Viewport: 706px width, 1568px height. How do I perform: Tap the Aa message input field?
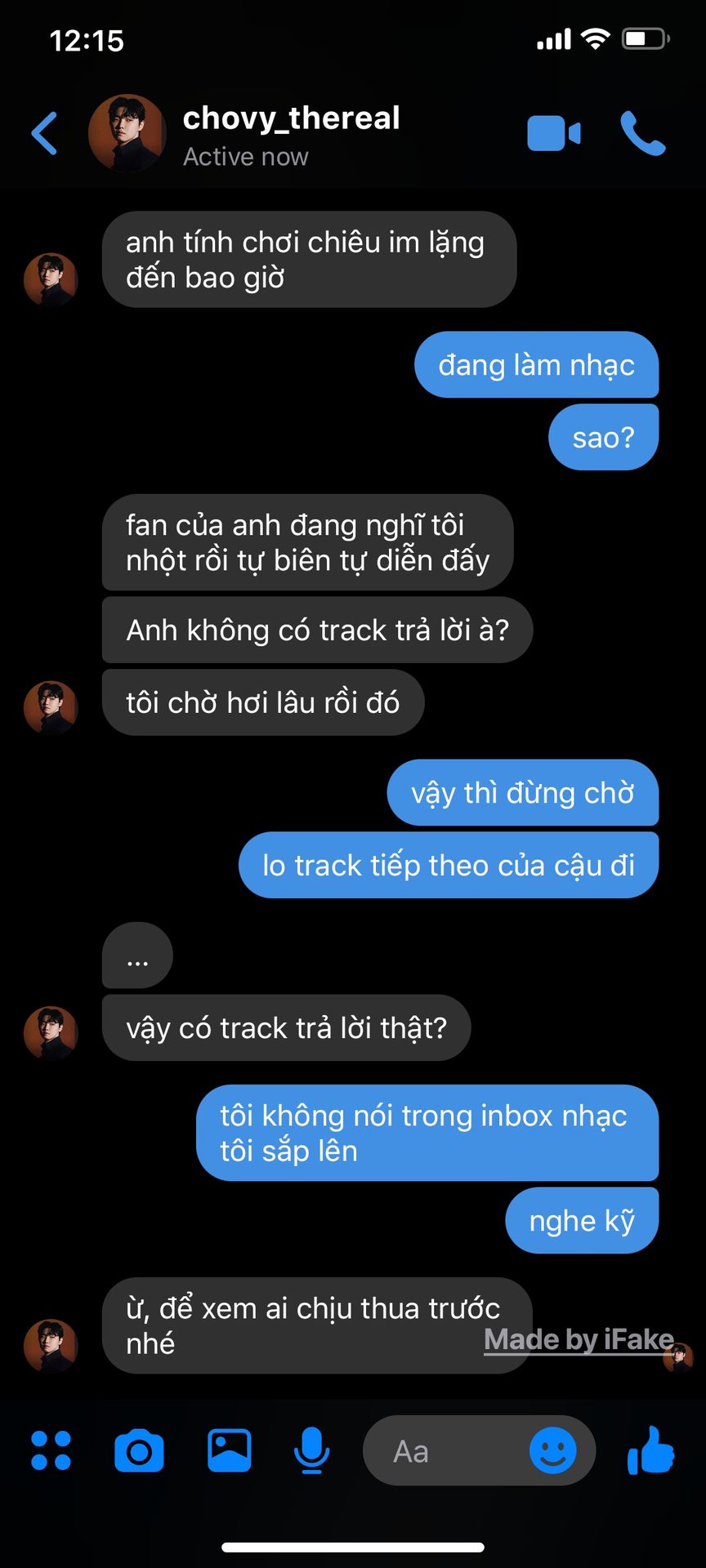(445, 1451)
